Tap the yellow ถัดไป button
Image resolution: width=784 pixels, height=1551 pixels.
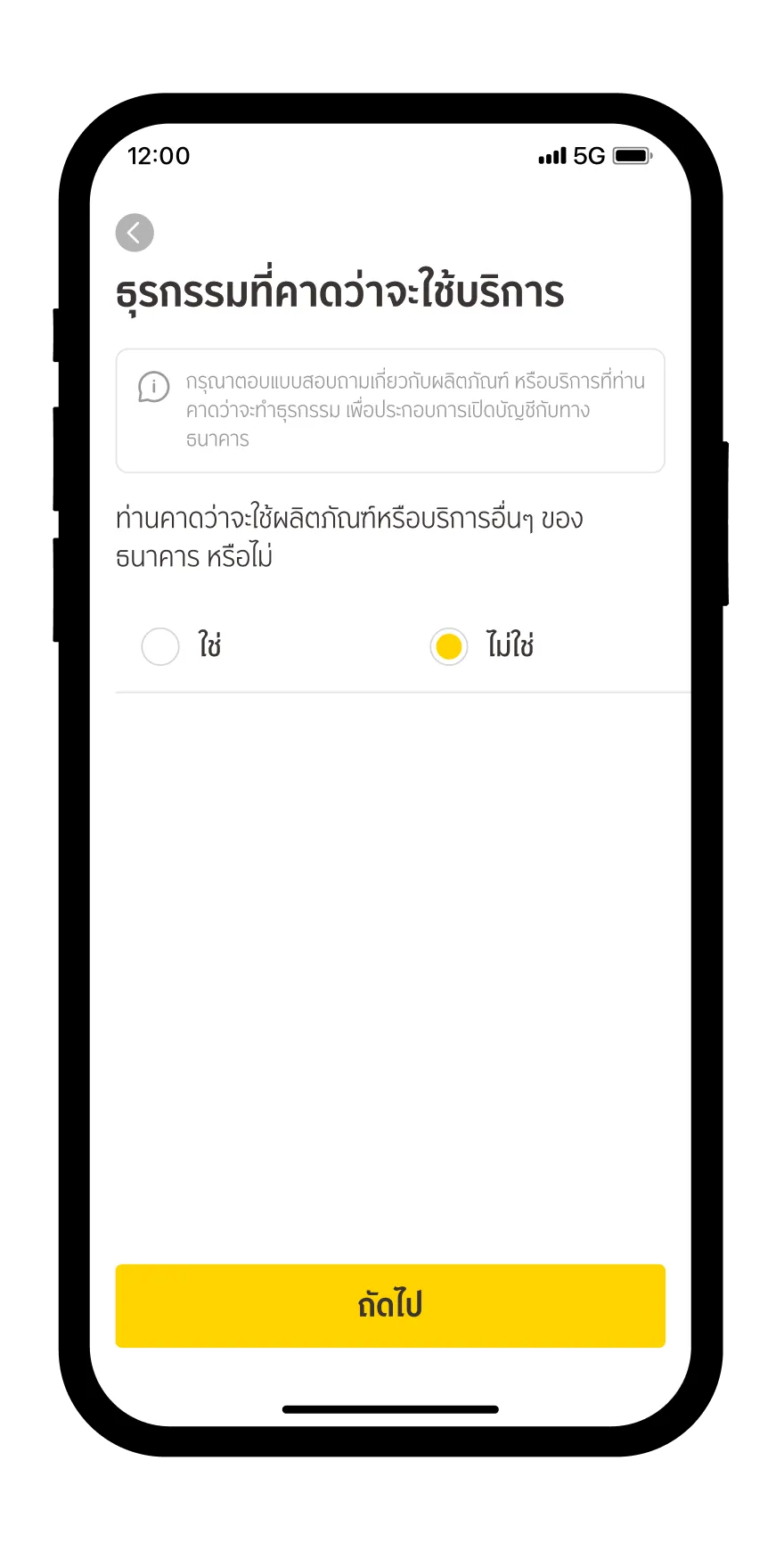point(390,1305)
